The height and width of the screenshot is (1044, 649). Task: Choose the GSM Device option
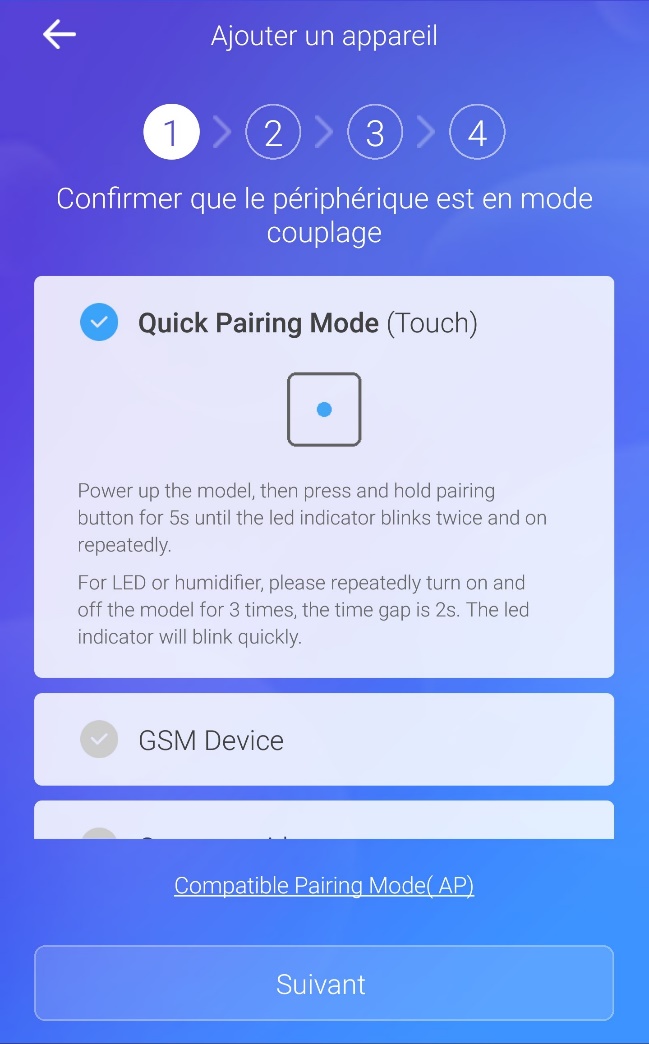tap(99, 740)
